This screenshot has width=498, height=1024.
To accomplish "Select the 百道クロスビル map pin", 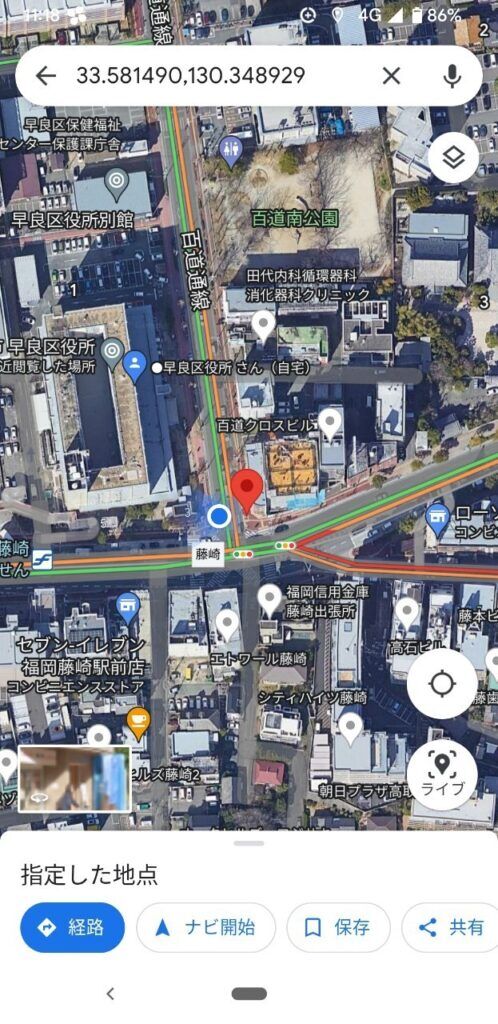I will 330,423.
